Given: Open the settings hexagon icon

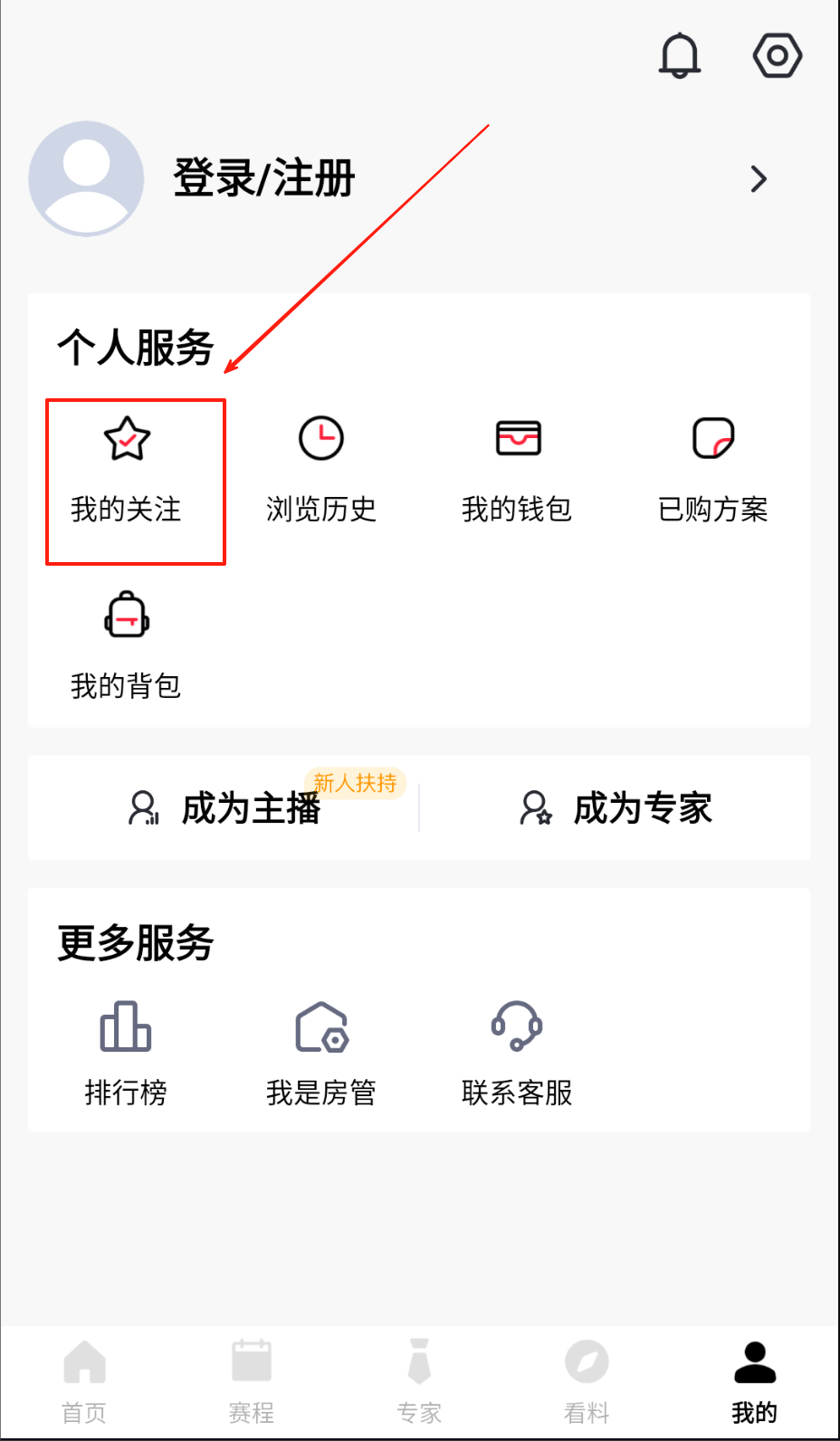Looking at the screenshot, I should 777,56.
